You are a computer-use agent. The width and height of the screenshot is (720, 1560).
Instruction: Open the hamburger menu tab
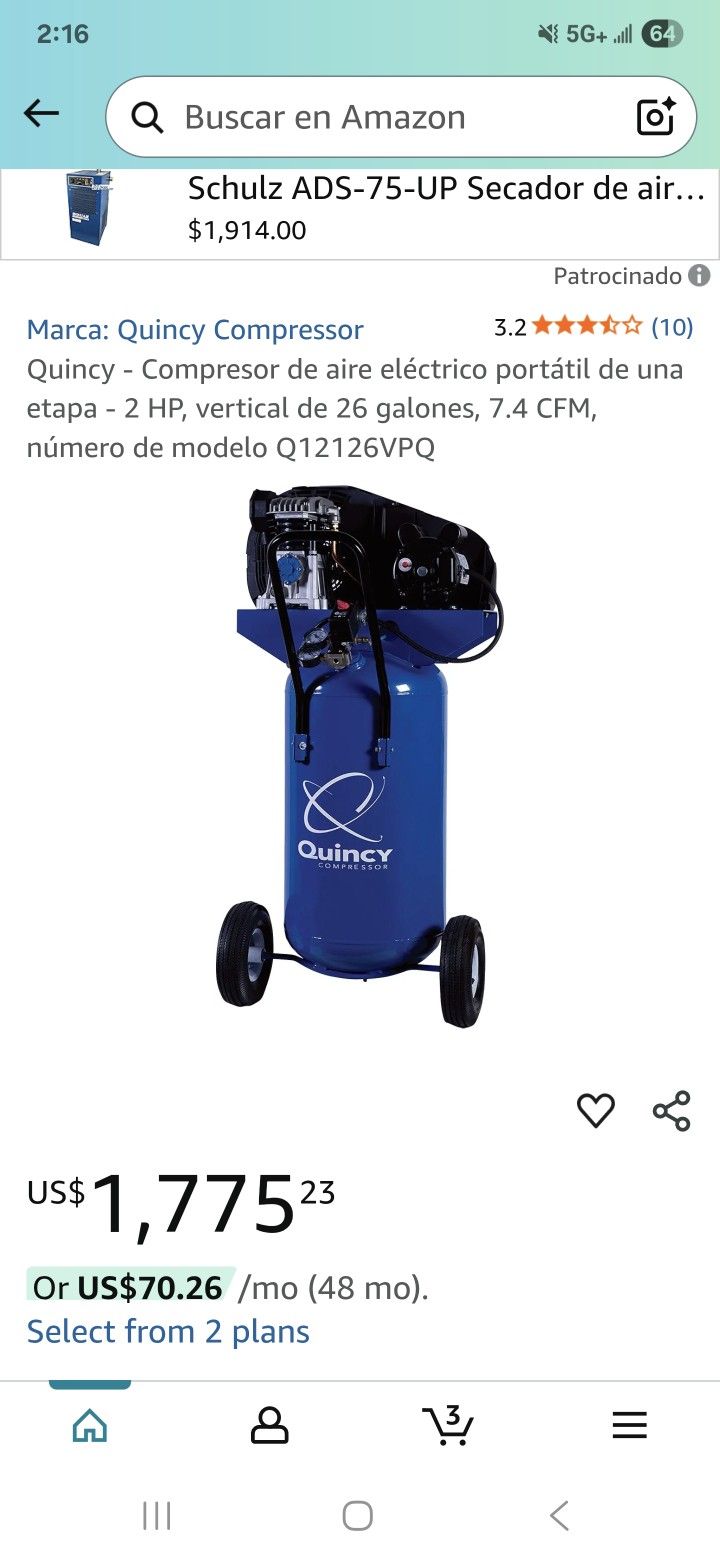tap(629, 1425)
